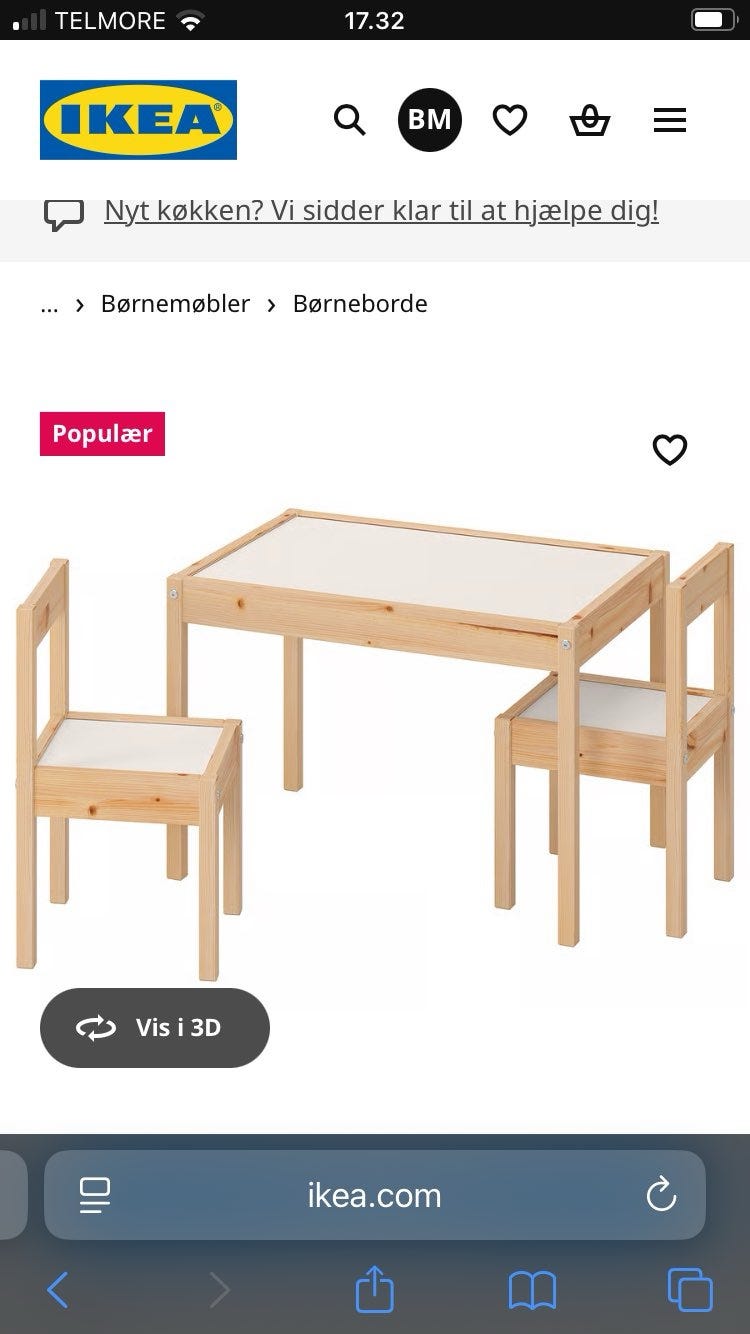Reload the ikea.com page
Screen dimensions: 750x1334
tap(660, 1194)
